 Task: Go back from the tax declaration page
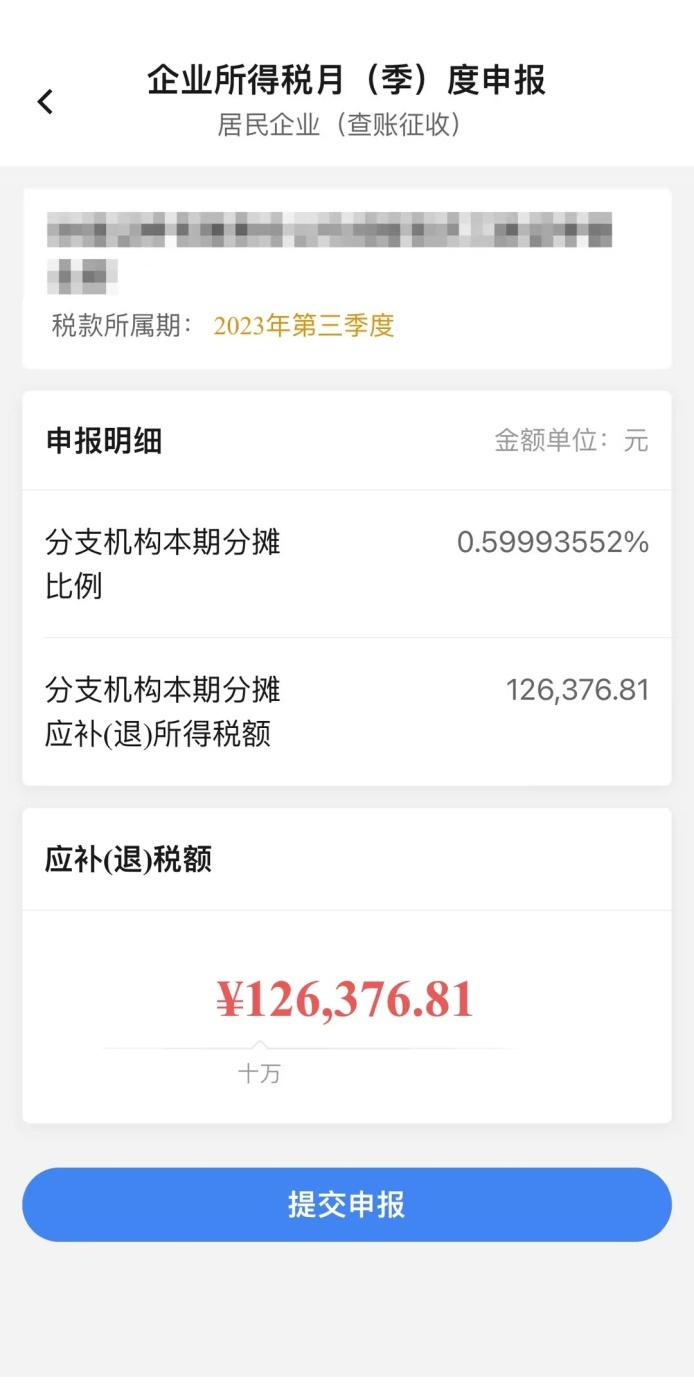pyautogui.click(x=45, y=101)
